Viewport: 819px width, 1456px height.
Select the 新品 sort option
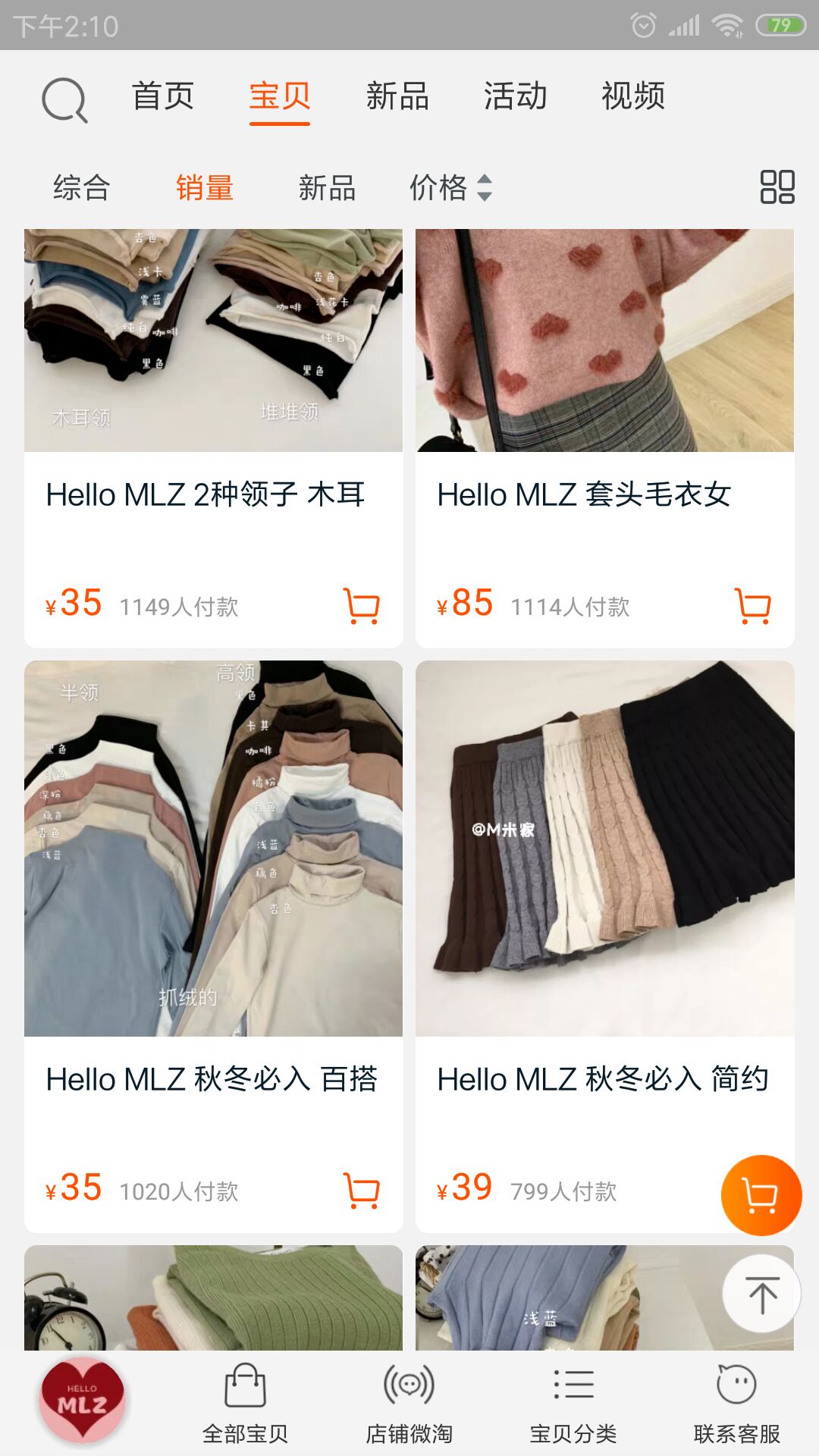[x=328, y=190]
